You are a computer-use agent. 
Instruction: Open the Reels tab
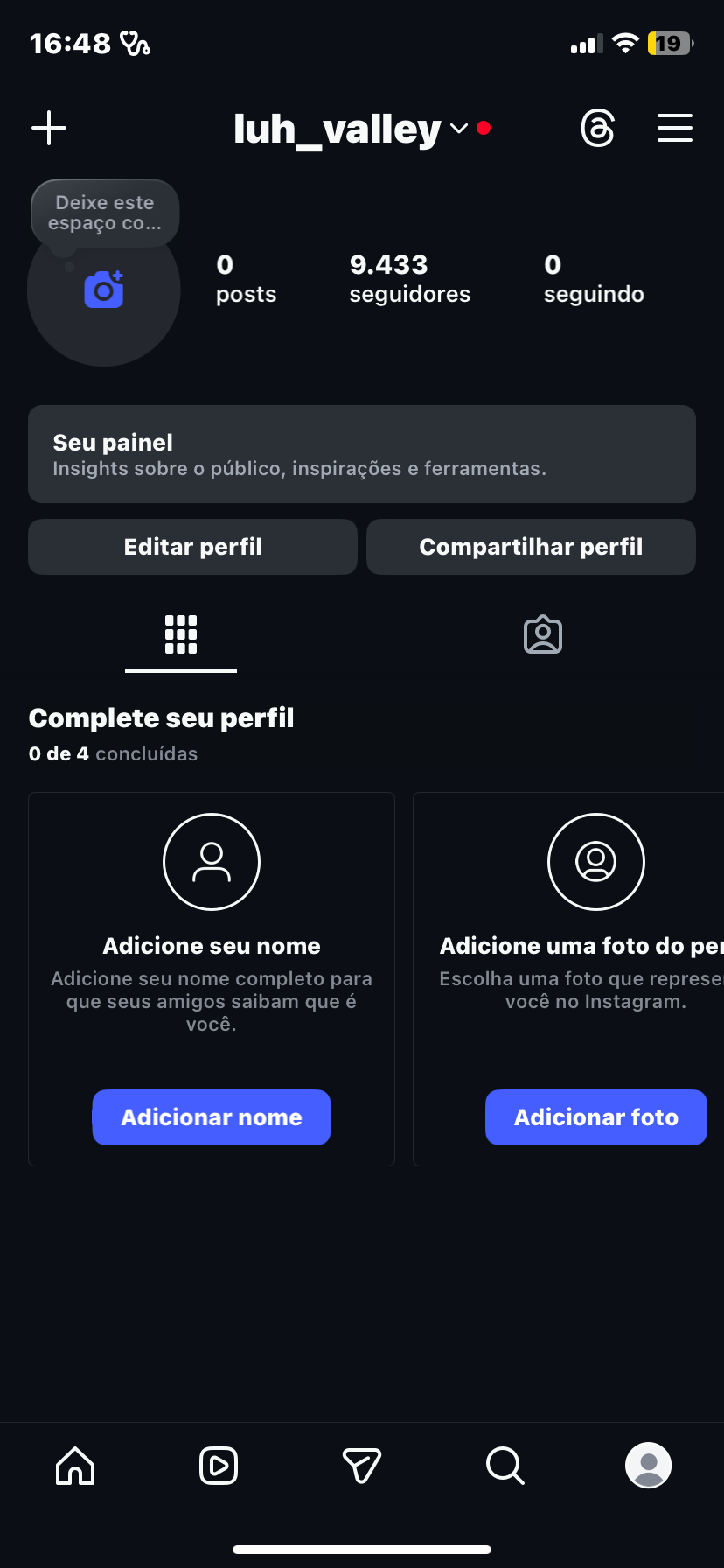pos(219,1466)
